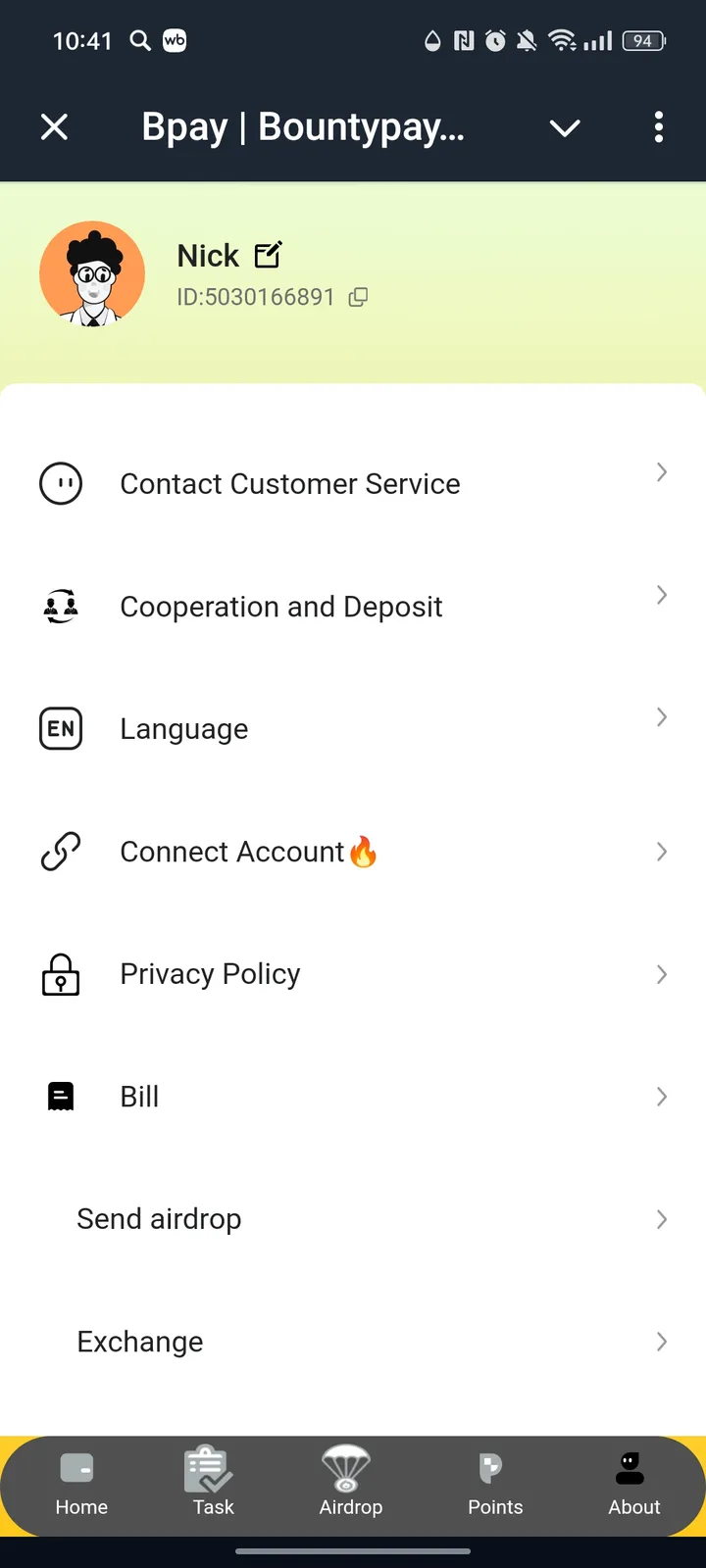Open the Privacy Policy lock icon
The width and height of the screenshot is (706, 1568).
pyautogui.click(x=61, y=974)
